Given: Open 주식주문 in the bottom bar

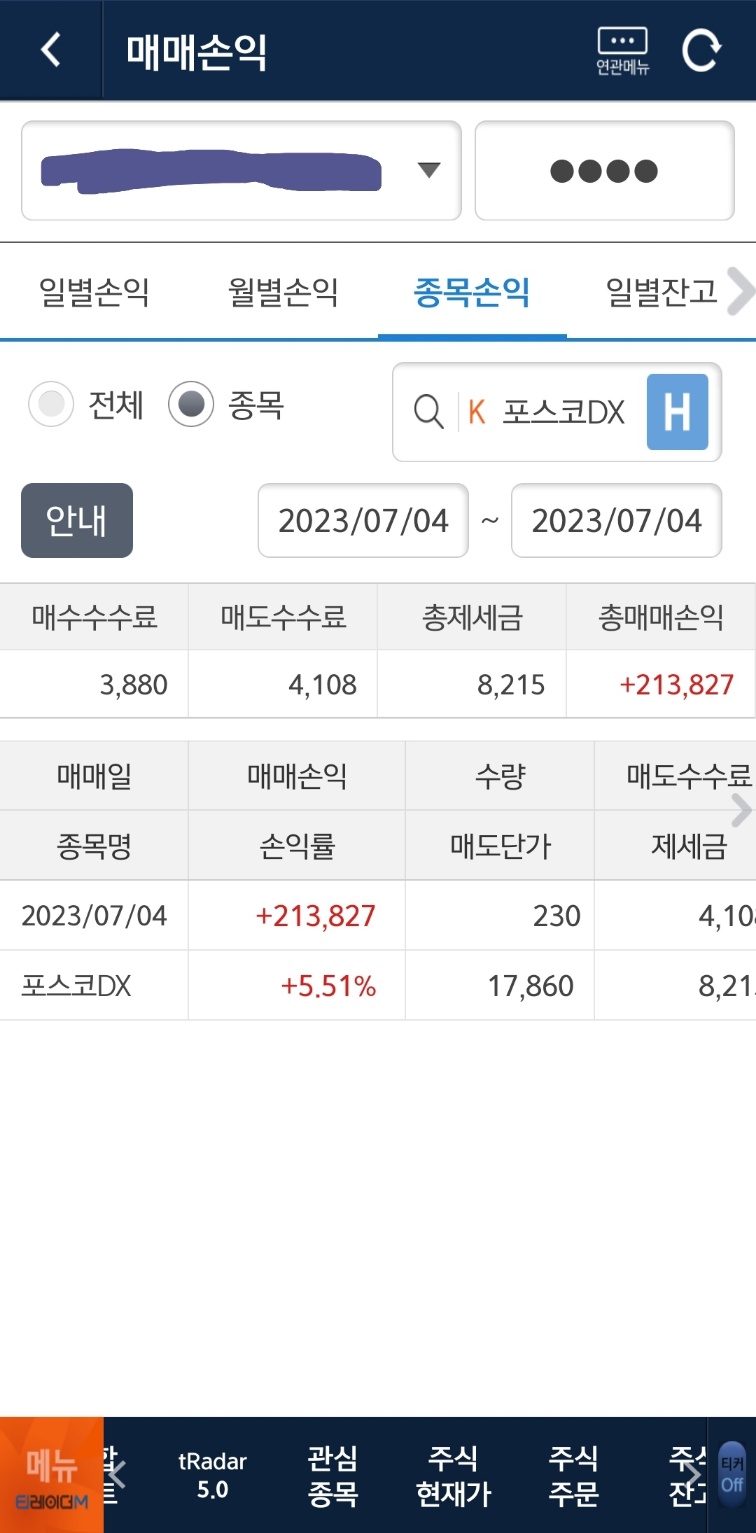Looking at the screenshot, I should pyautogui.click(x=574, y=1475).
